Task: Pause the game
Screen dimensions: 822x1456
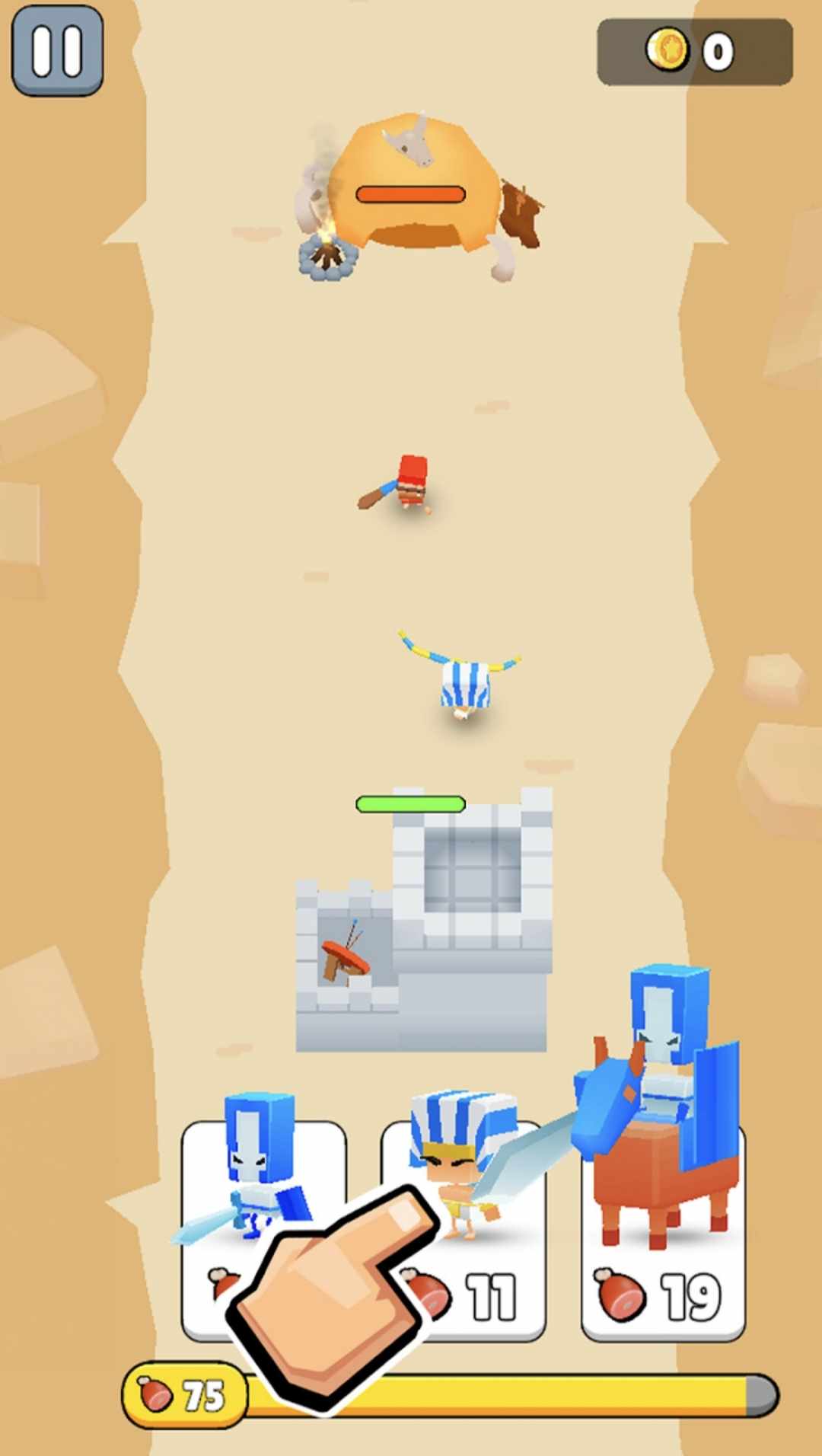Action: tap(57, 51)
